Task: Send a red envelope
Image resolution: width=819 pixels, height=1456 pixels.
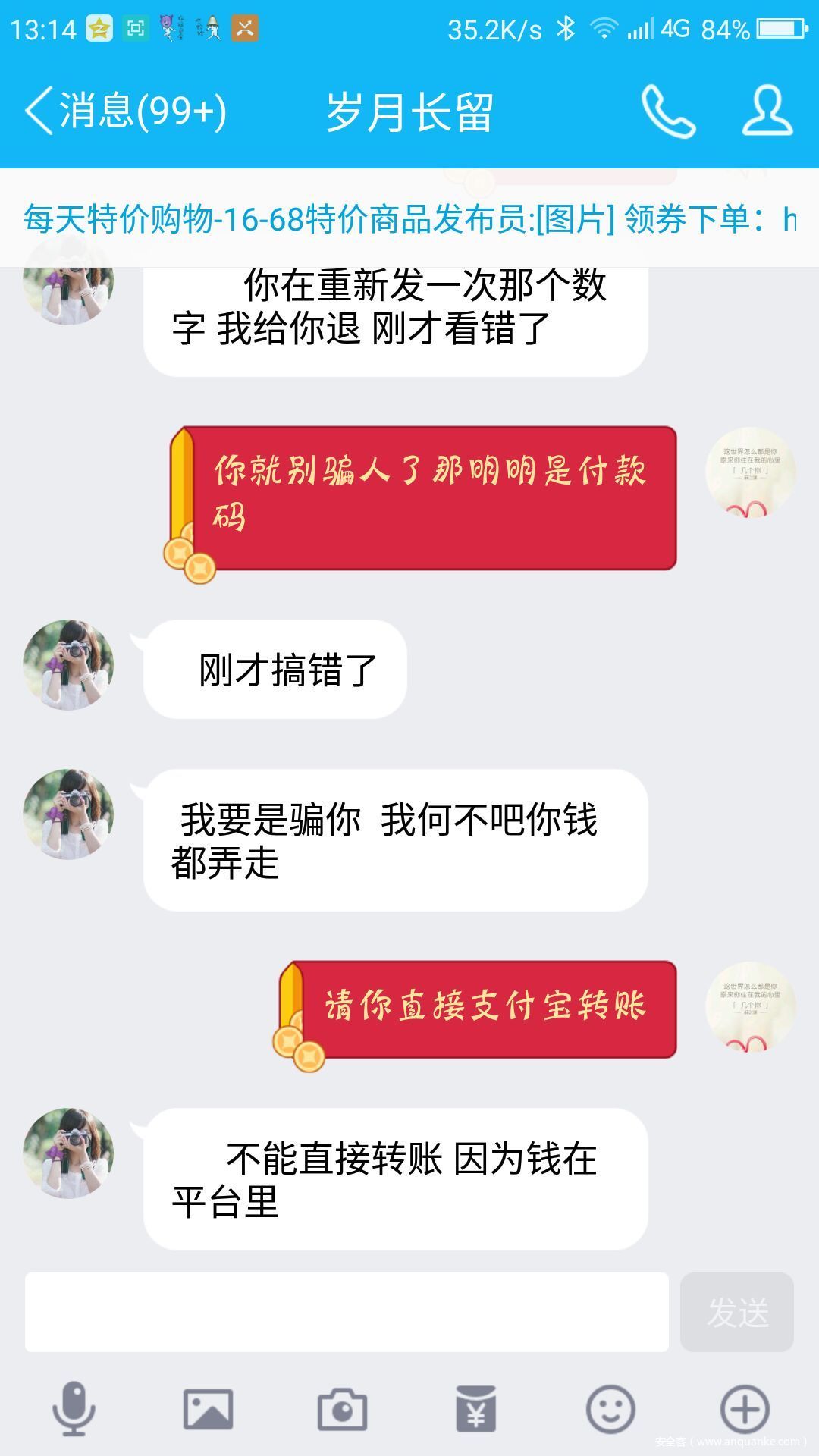Action: 475,1409
